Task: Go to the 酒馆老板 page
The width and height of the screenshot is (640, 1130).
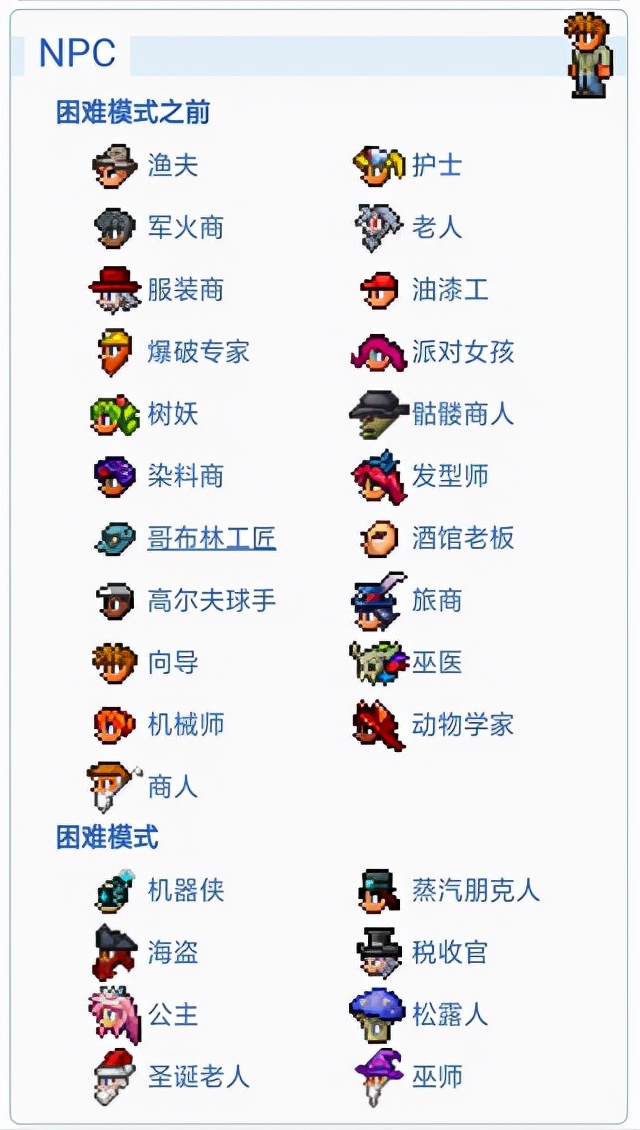Action: tap(462, 539)
